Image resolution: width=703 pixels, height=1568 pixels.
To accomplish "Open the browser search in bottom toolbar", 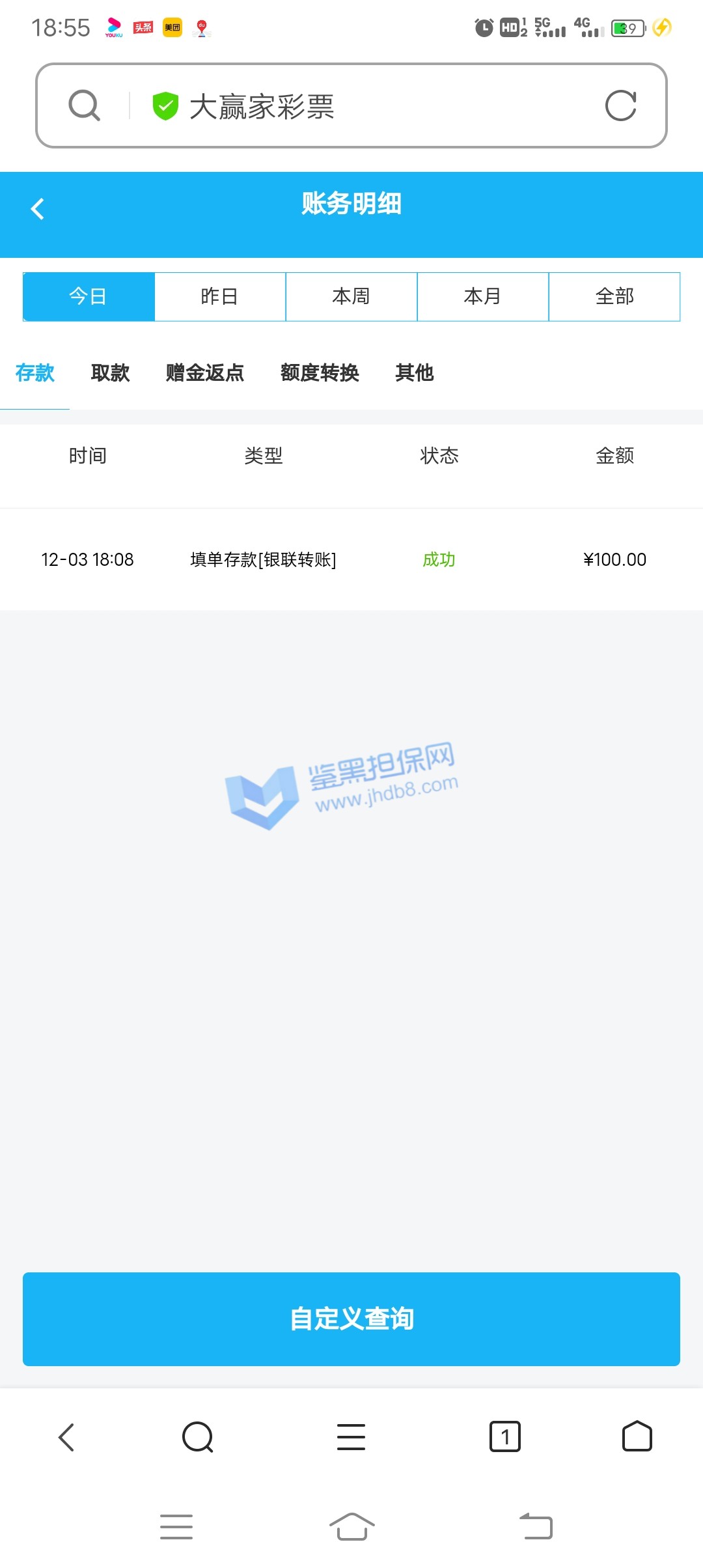I will [x=198, y=1436].
